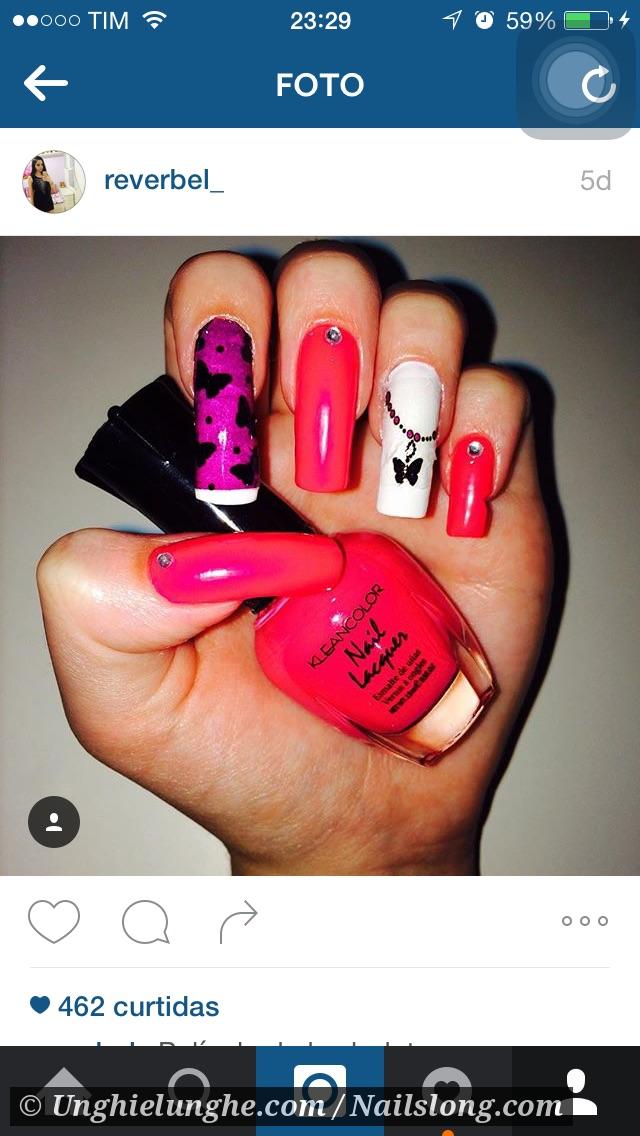Open the reverbel_ username link

[164, 180]
